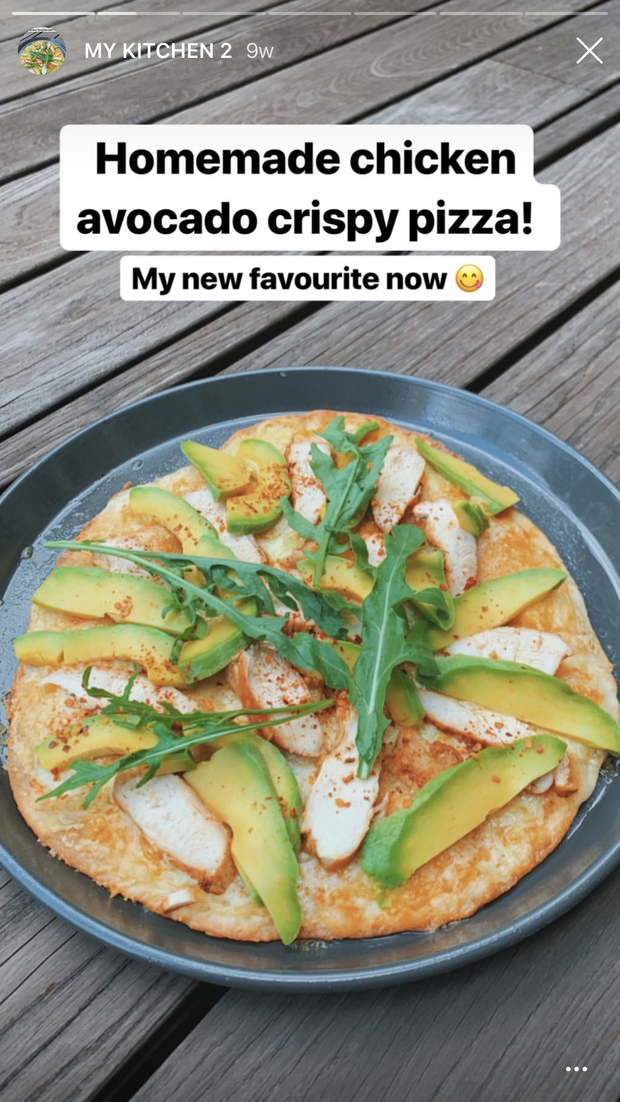Open the MY KITCHEN 2 profile picture
Viewport: 620px width, 1102px height.
pos(42,51)
